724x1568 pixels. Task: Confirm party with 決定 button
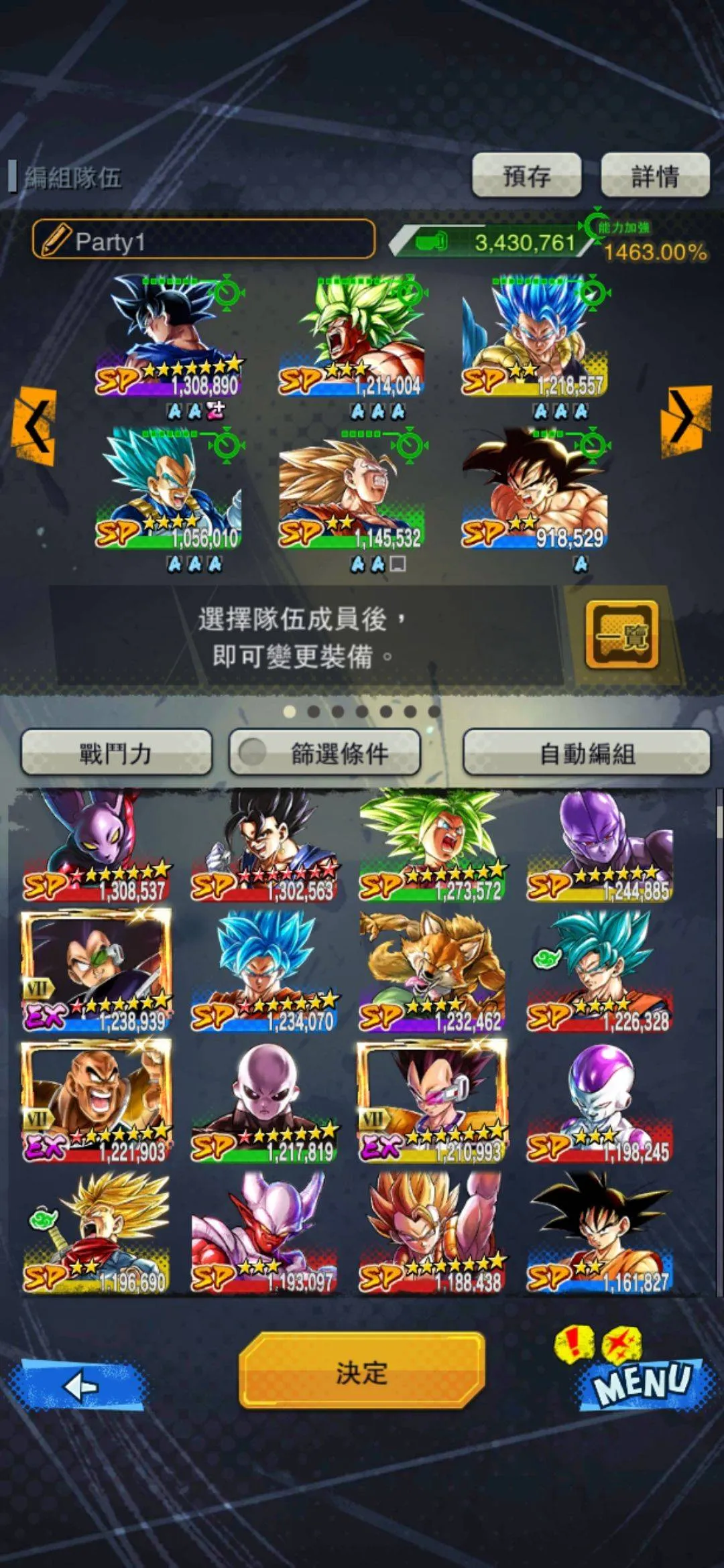point(361,1372)
